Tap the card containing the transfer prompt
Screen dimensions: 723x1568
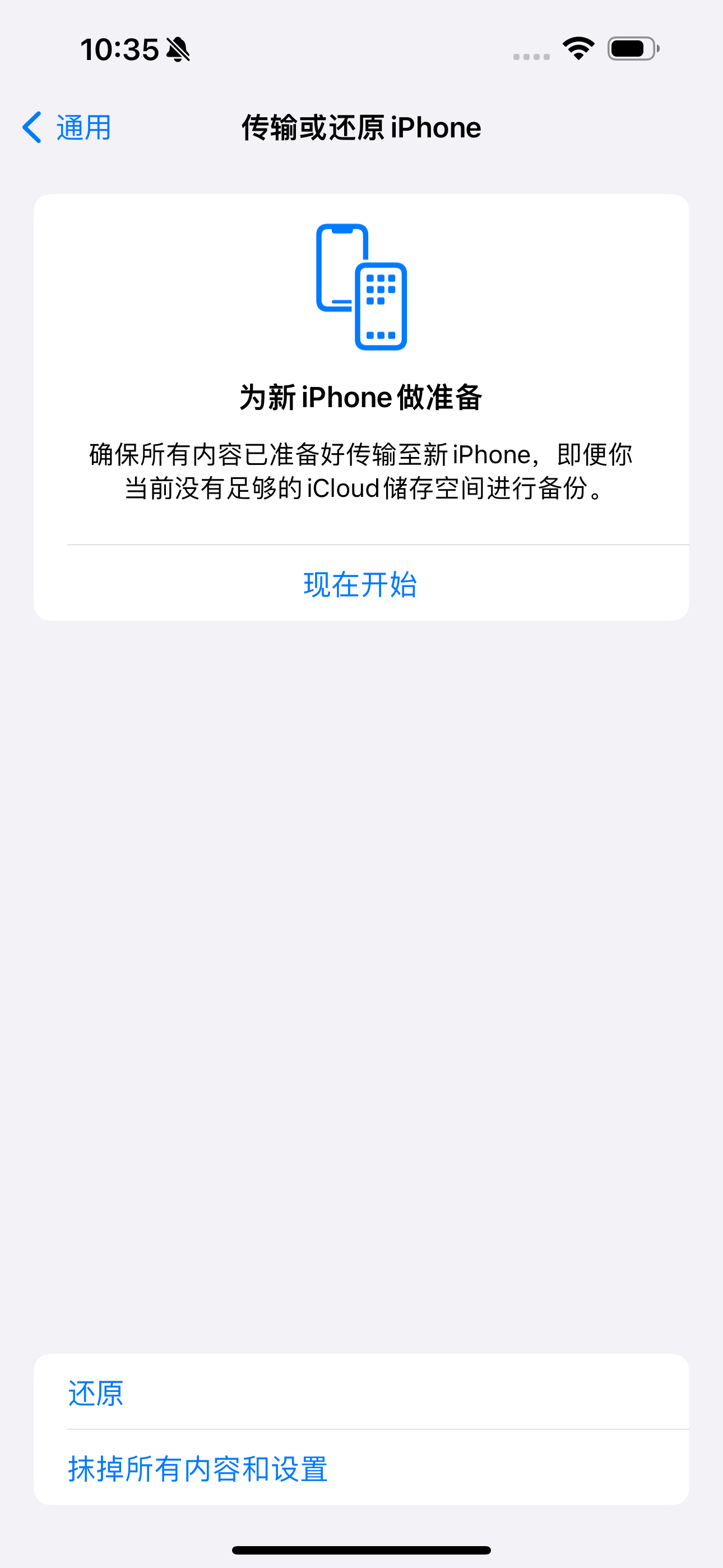(361, 405)
